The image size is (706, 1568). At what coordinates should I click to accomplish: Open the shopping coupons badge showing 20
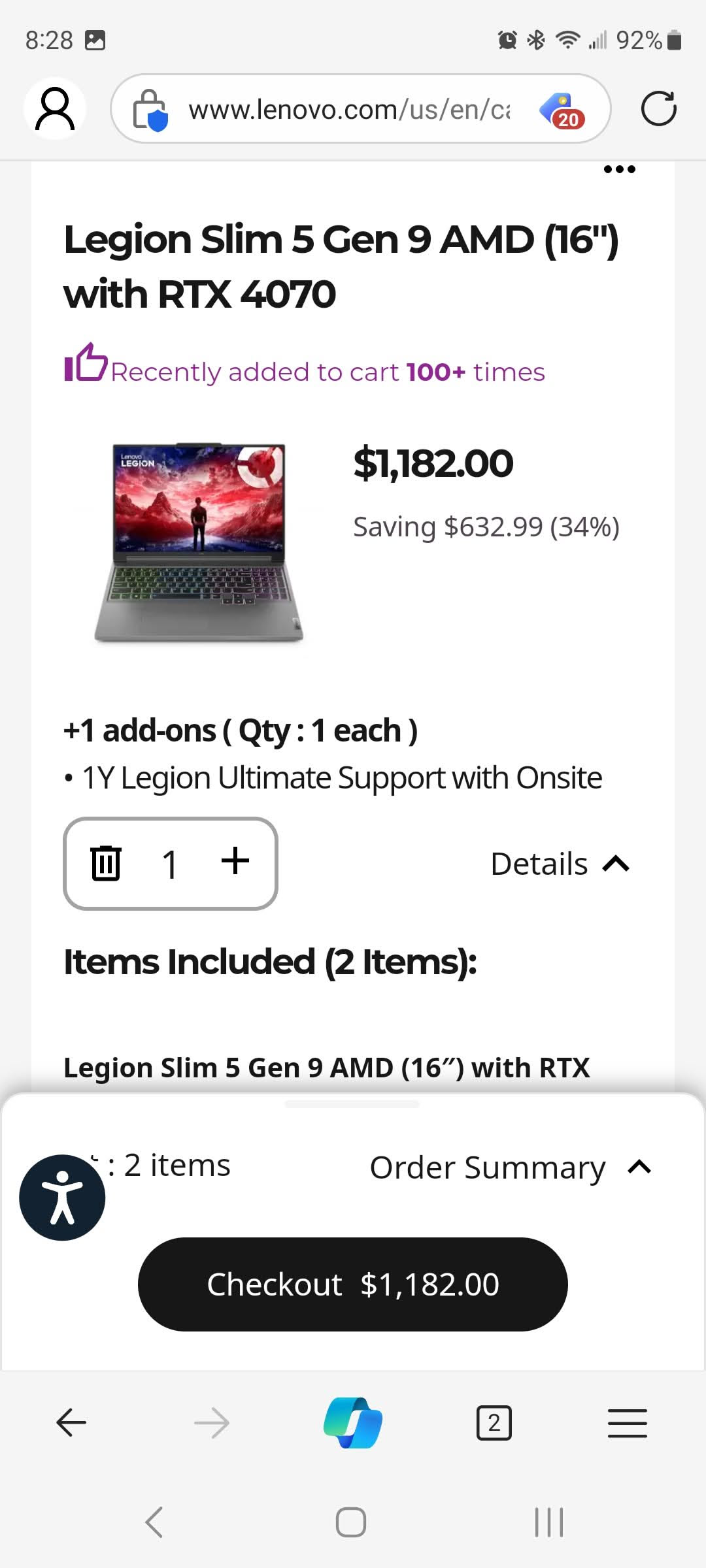point(563,110)
